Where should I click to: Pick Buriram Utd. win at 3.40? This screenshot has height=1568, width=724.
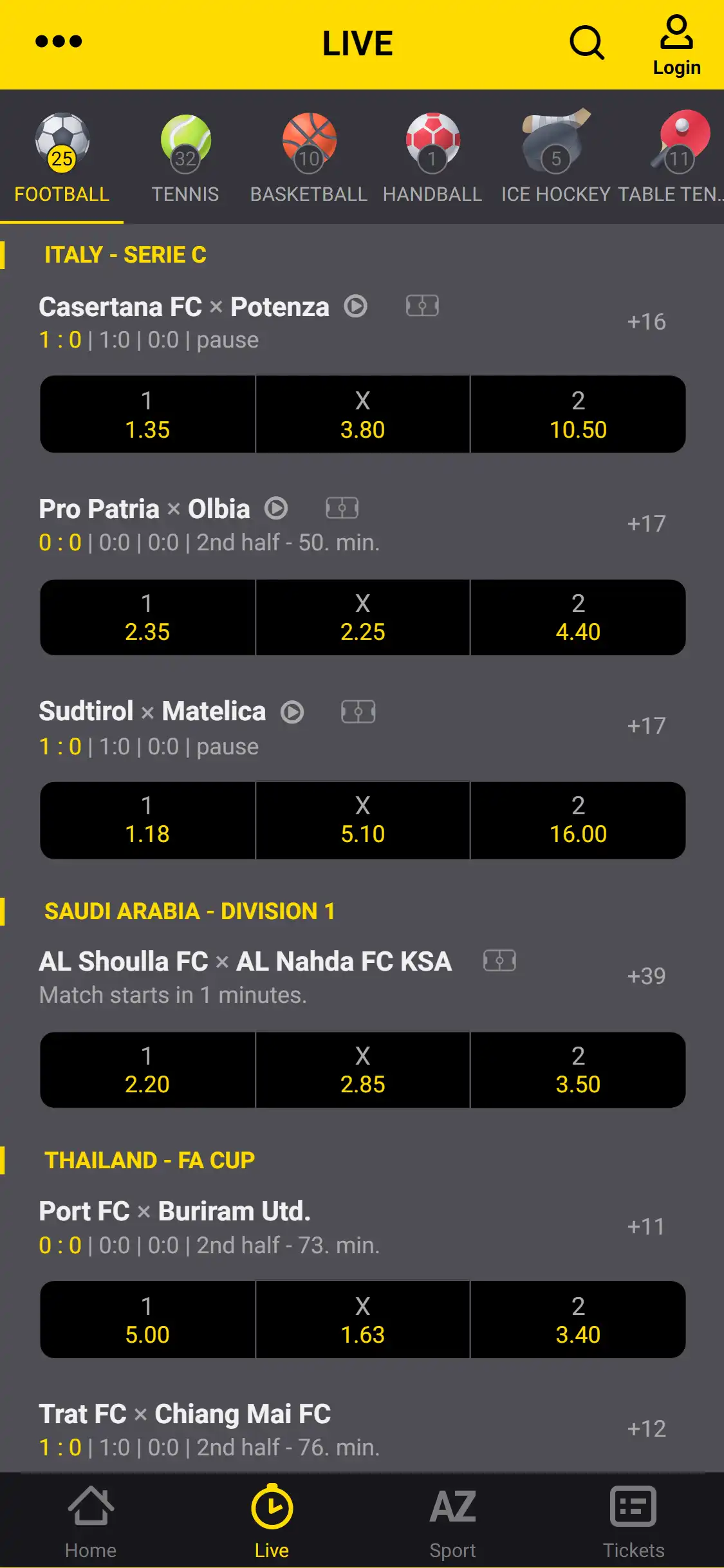(578, 1320)
